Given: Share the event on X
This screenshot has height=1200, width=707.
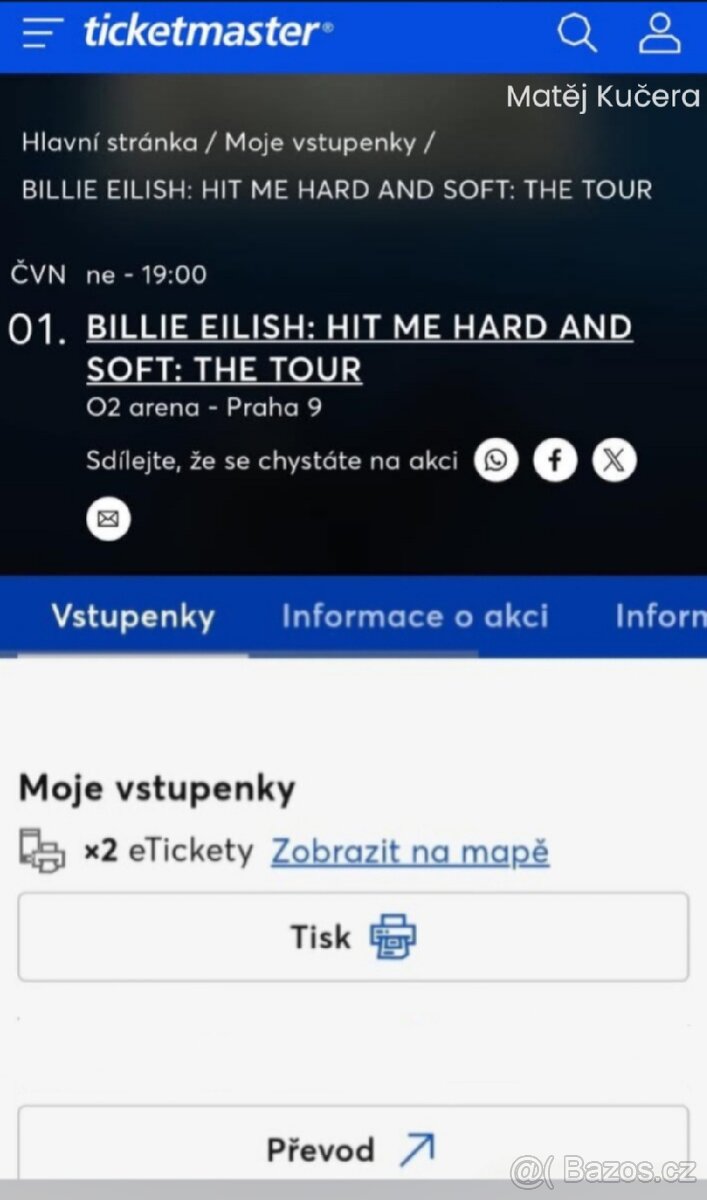Looking at the screenshot, I should (614, 461).
